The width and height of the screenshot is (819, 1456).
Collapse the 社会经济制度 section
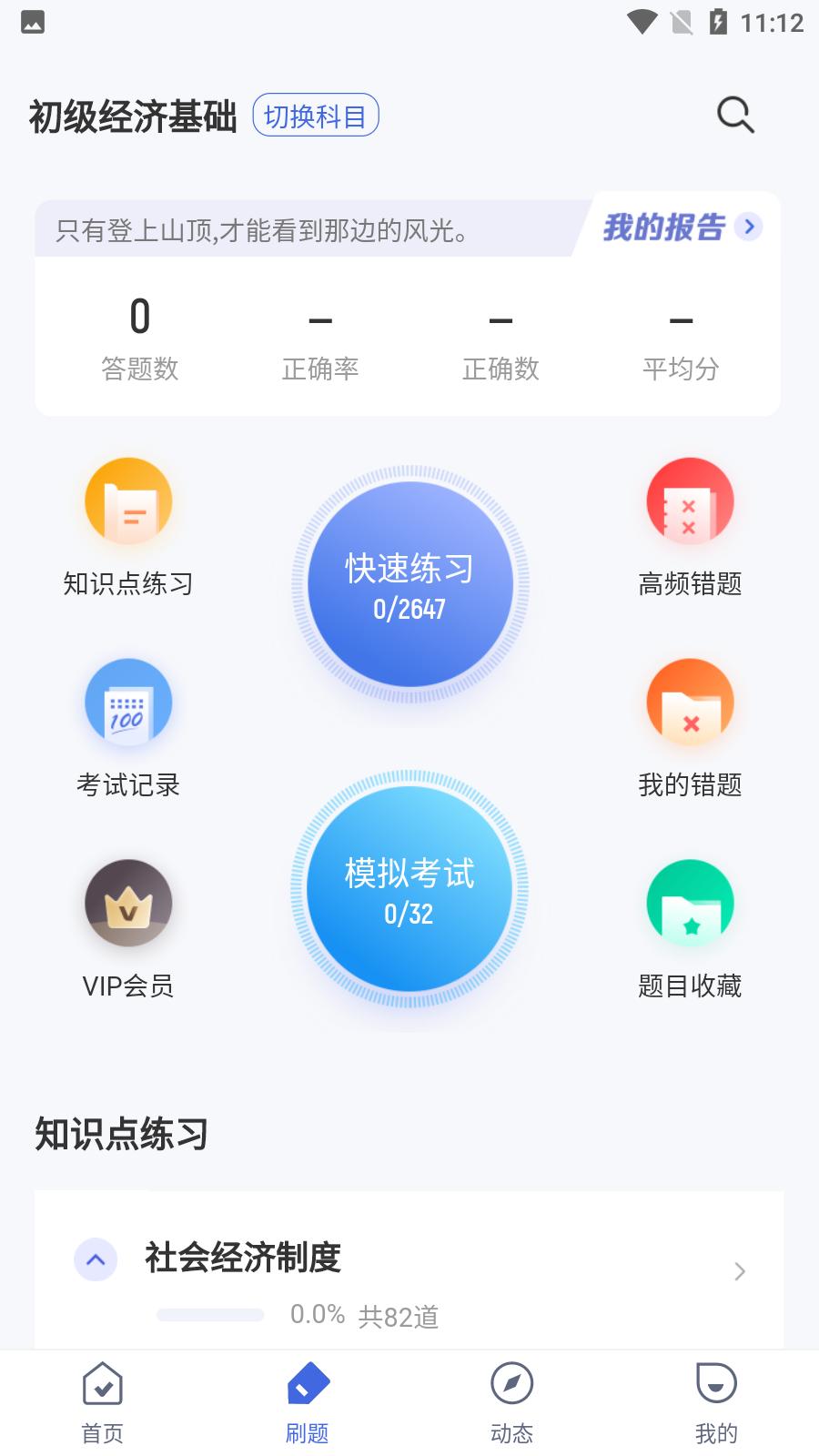tap(96, 1260)
